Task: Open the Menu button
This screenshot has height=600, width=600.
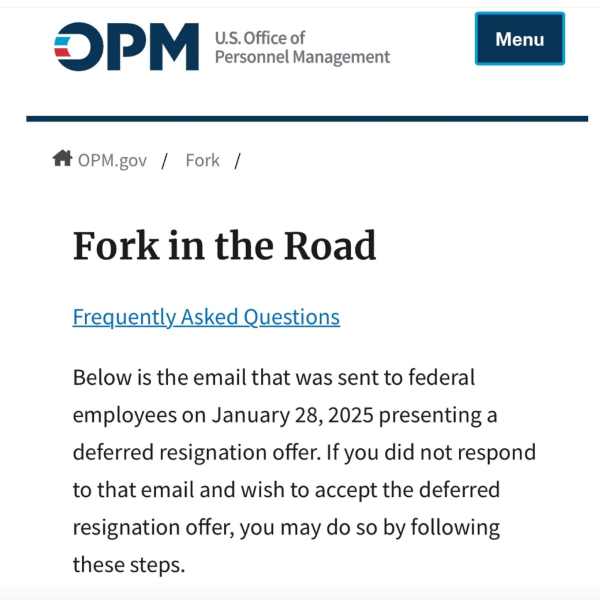Action: (519, 39)
